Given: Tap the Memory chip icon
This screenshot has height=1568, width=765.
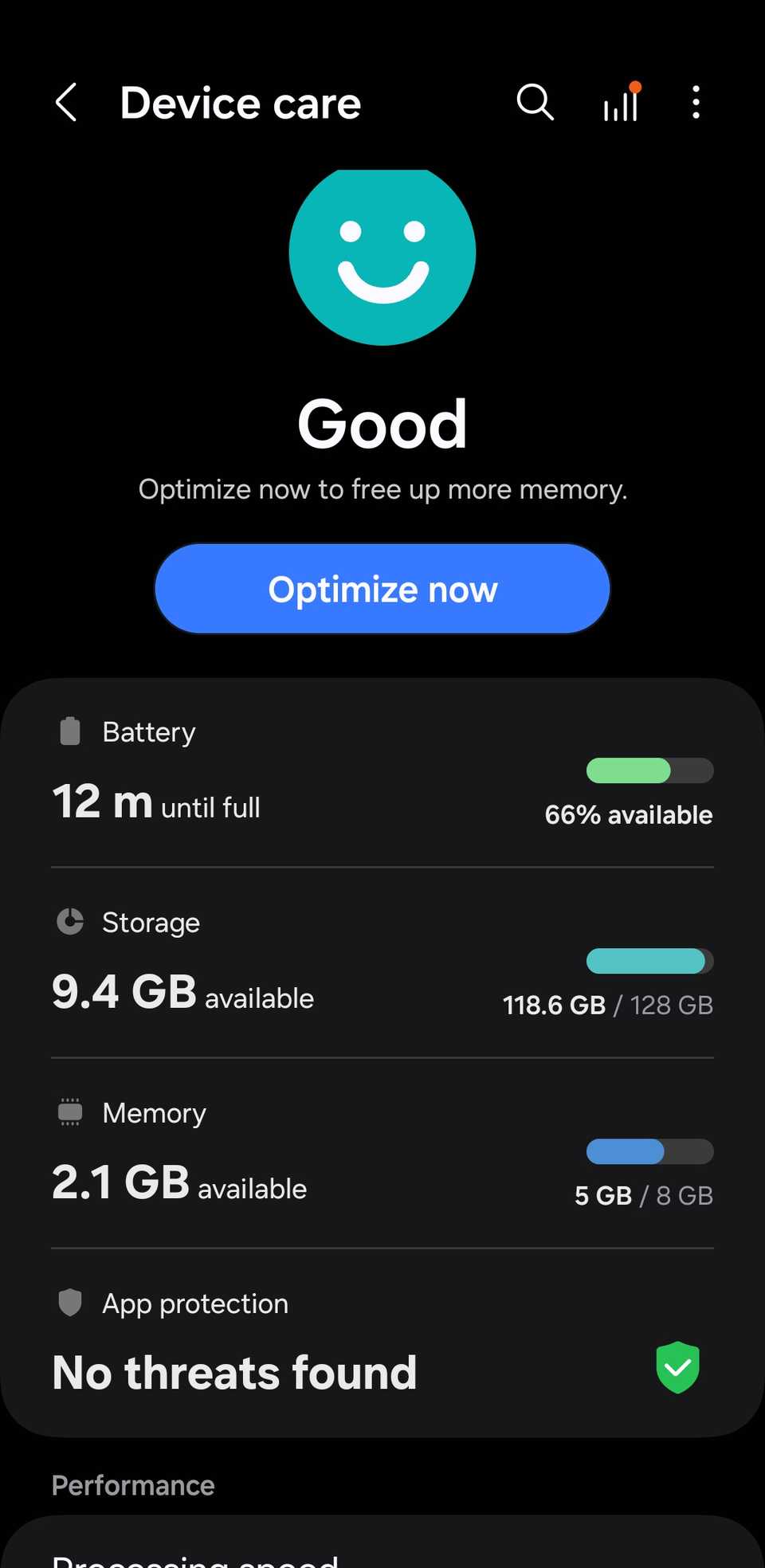Looking at the screenshot, I should point(70,1111).
